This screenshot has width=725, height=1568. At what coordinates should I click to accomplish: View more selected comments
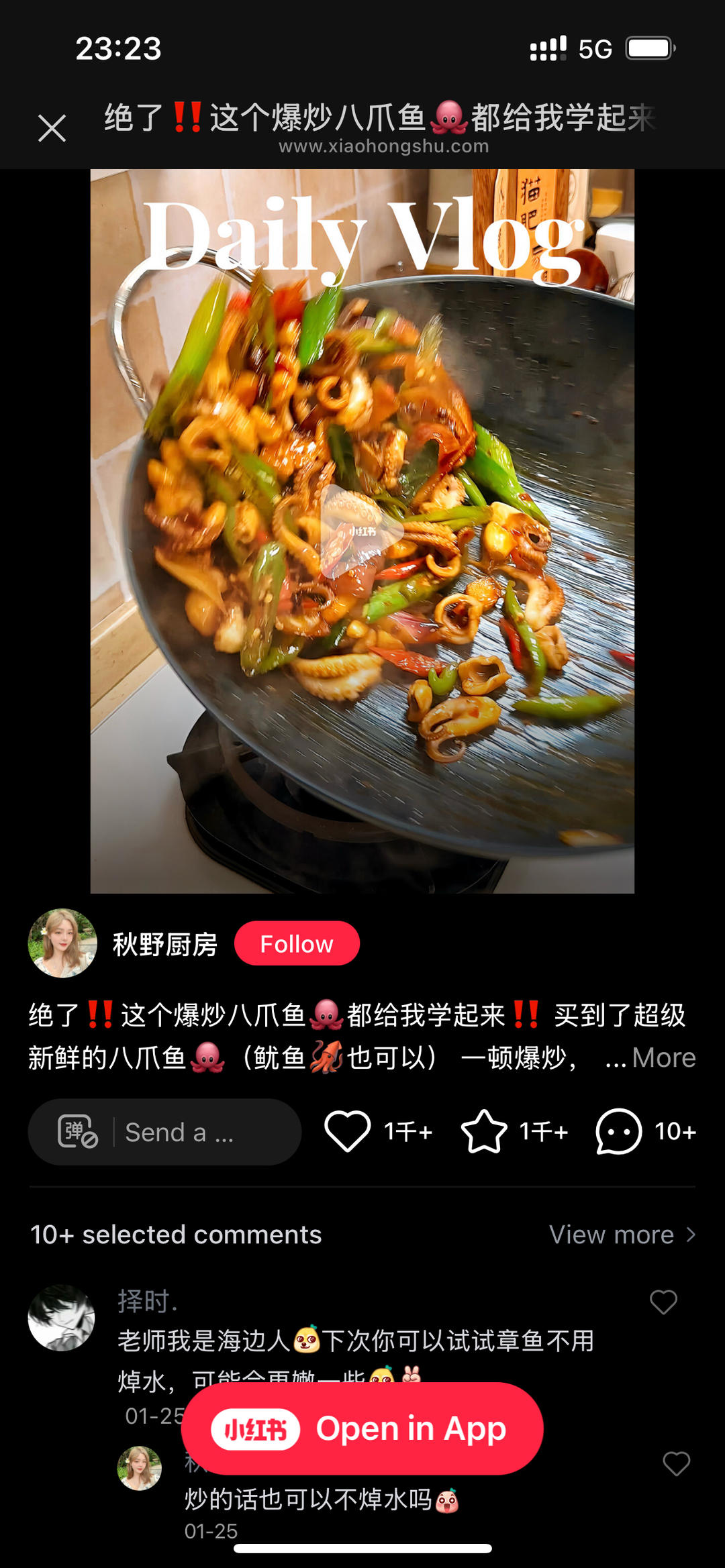622,1235
